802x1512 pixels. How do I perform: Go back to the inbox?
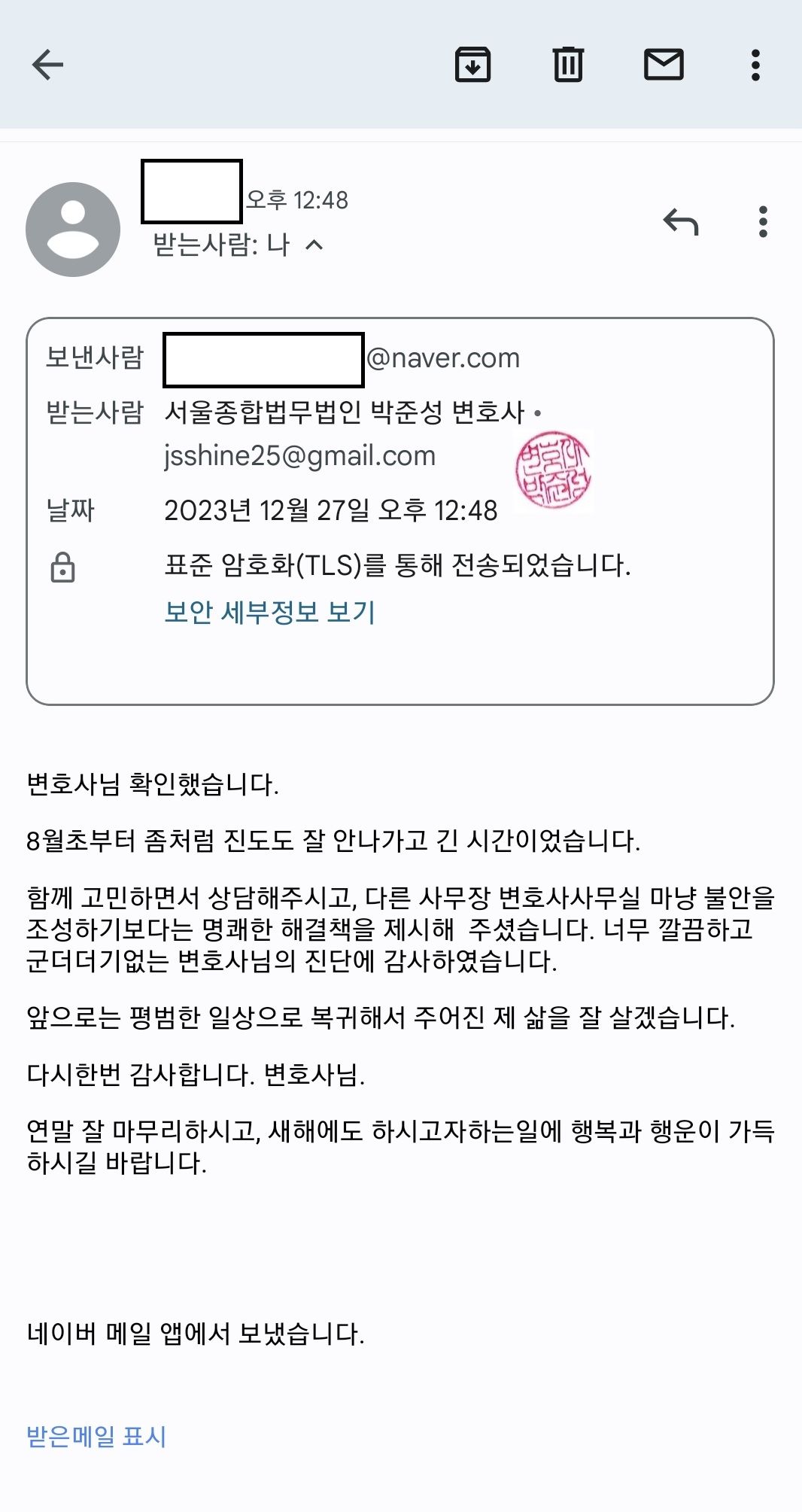click(x=47, y=65)
